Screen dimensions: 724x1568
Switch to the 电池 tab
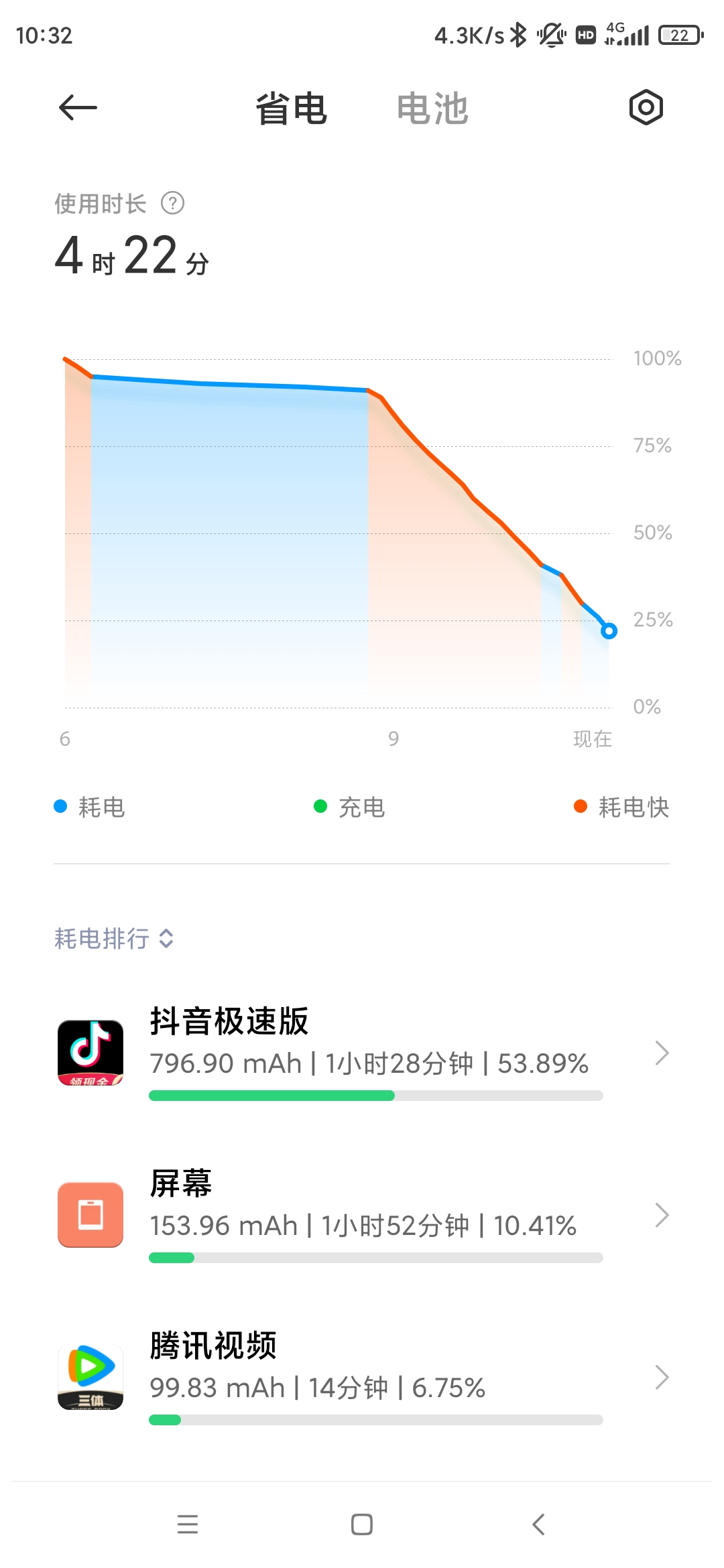pyautogui.click(x=432, y=109)
